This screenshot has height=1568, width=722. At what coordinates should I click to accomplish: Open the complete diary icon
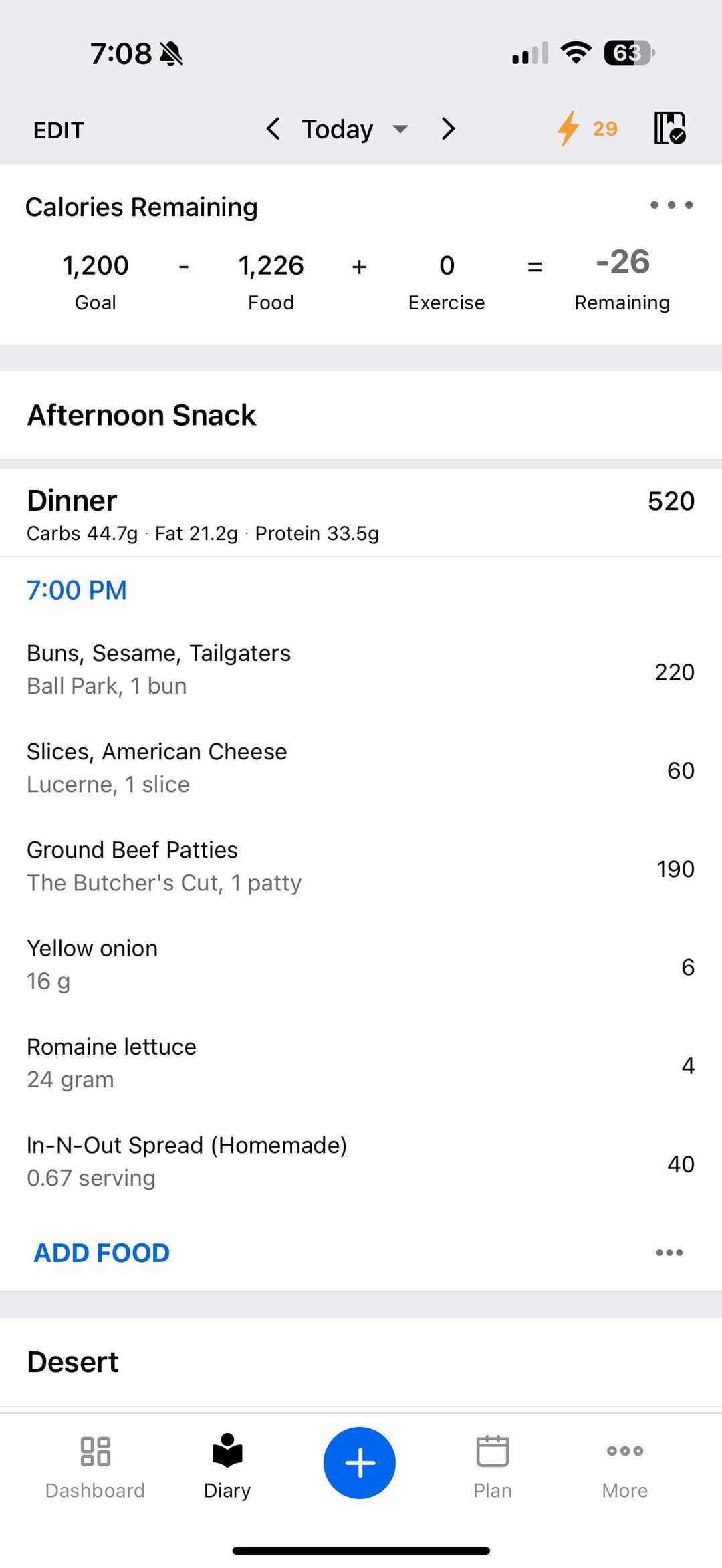669,128
